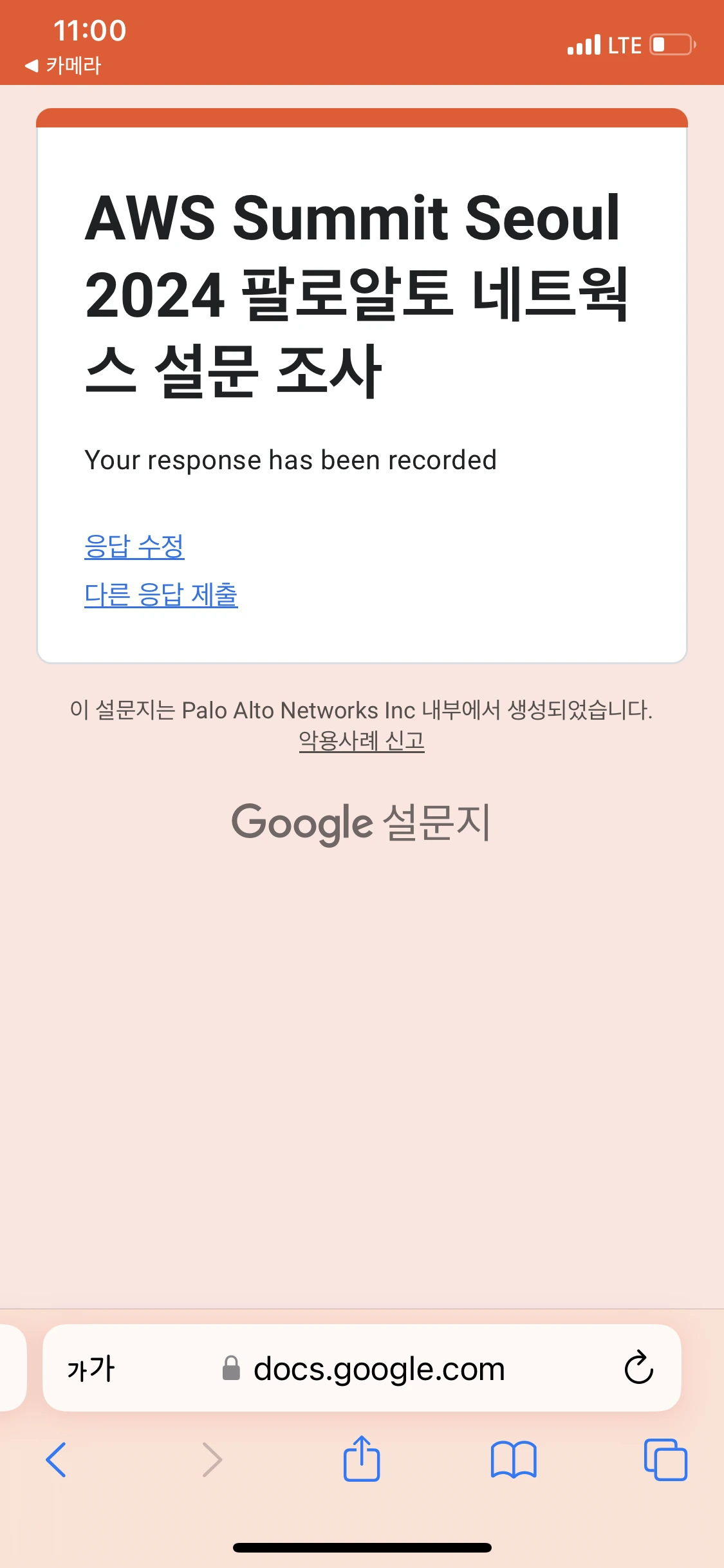Open the 악용사례 신고 link

(362, 741)
